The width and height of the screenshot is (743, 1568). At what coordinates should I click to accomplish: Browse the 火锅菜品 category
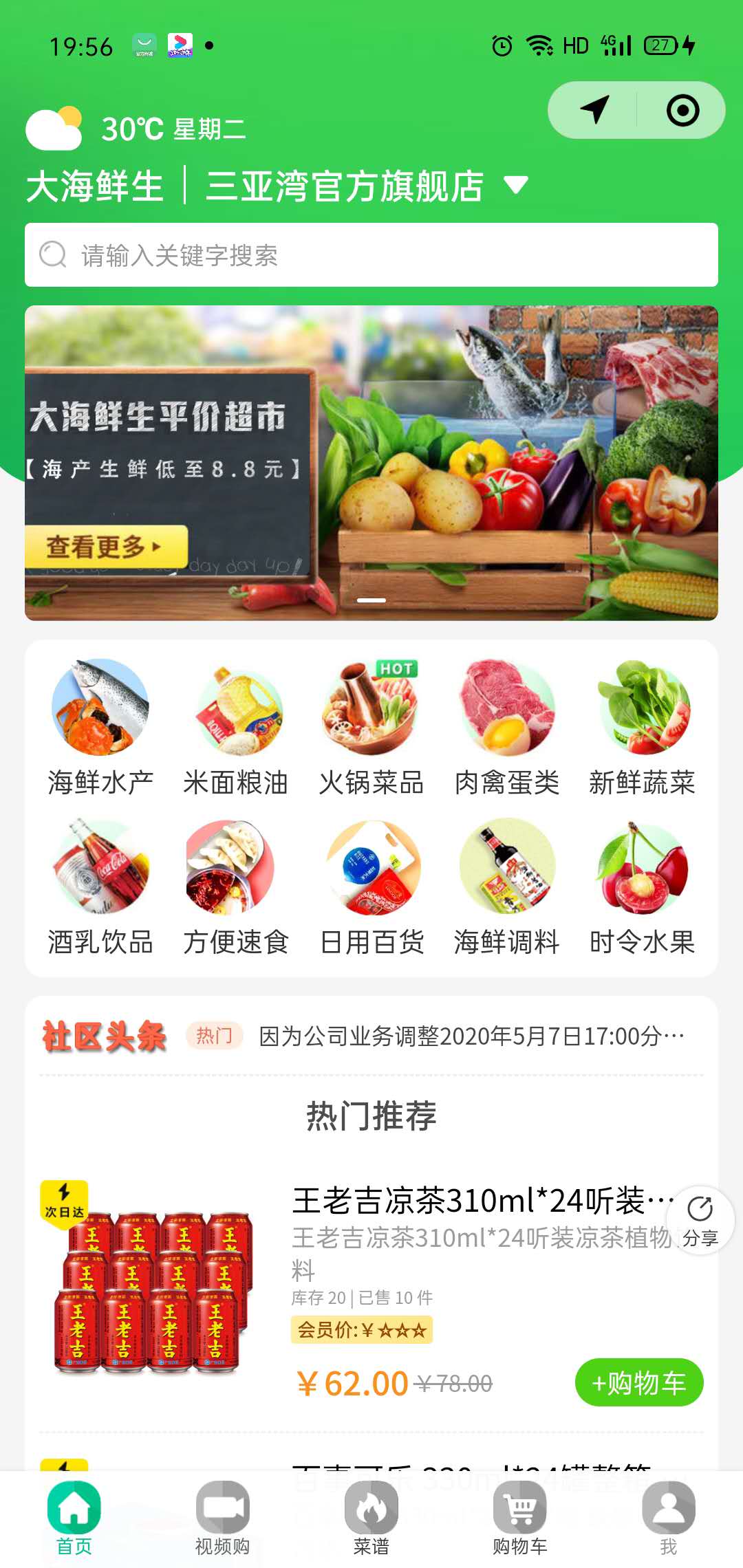(371, 728)
